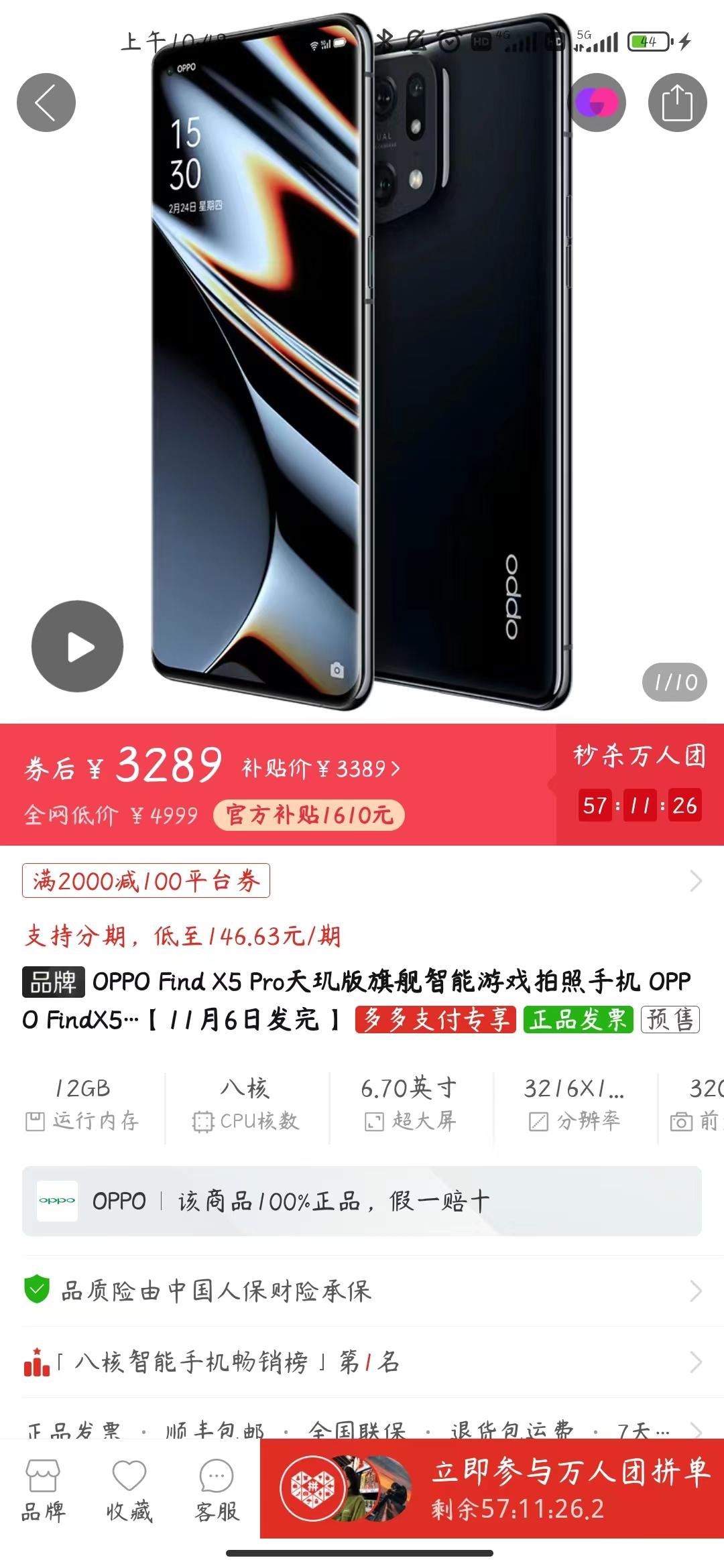Click the OPPO brand logo thumbnail
This screenshot has width=724, height=1568.
tap(58, 1201)
